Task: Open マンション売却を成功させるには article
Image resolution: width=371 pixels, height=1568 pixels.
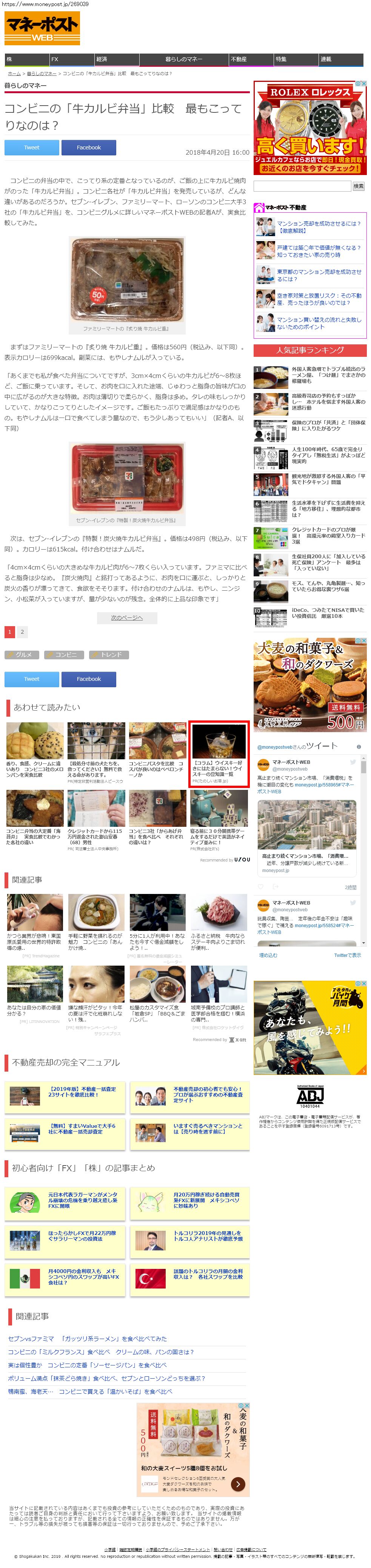Action: (x=318, y=227)
